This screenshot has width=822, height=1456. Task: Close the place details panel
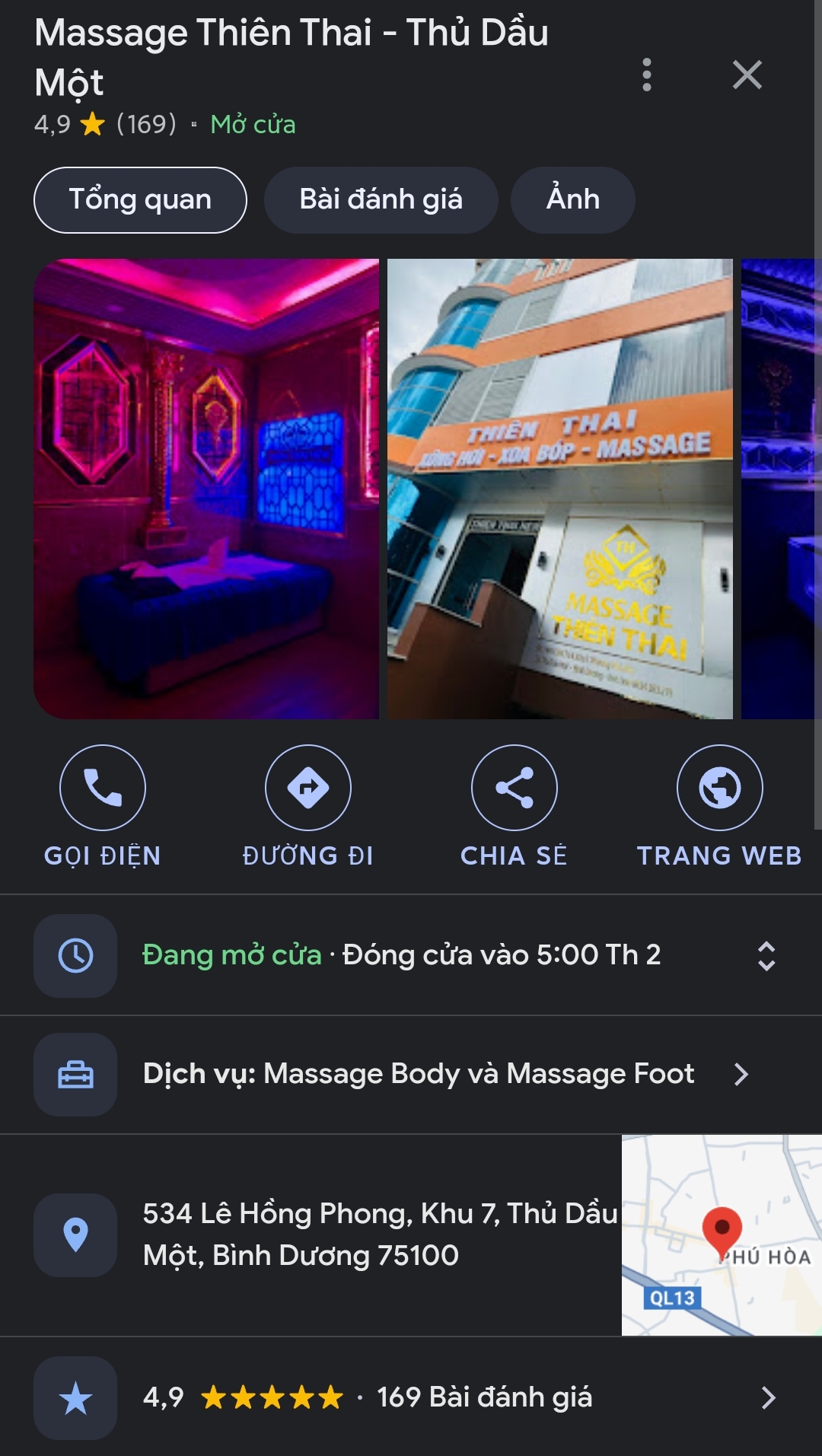747,75
